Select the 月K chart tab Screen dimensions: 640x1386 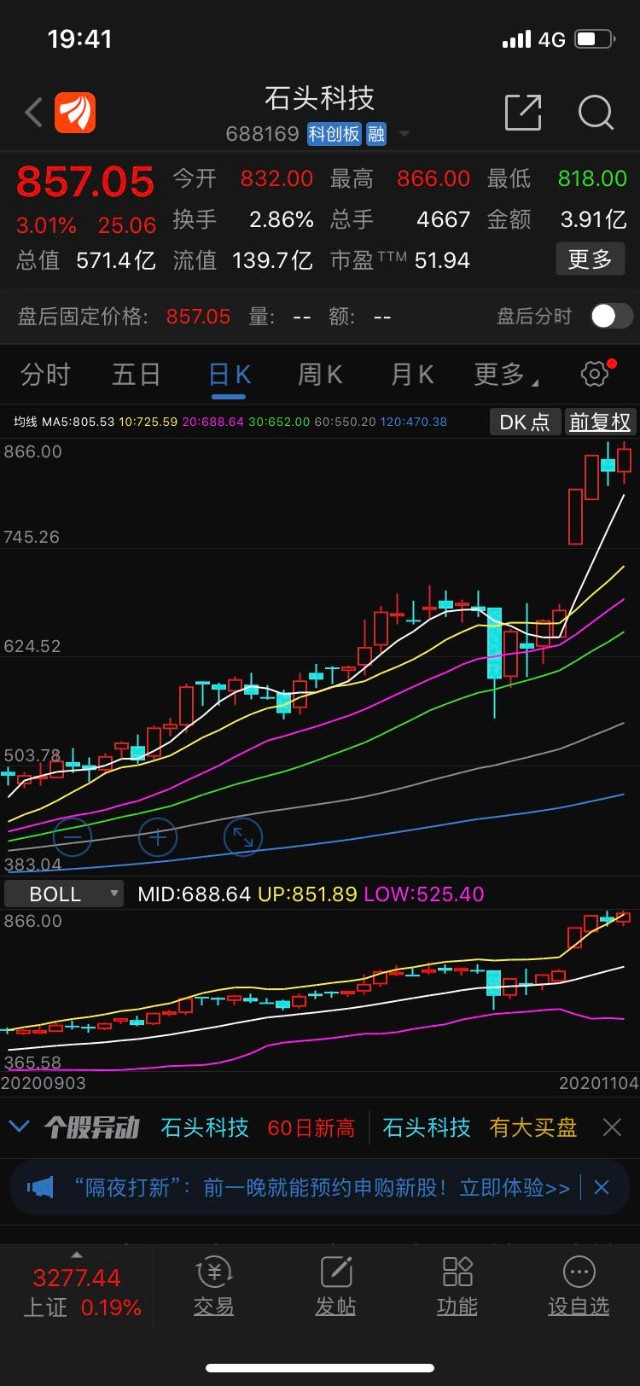(x=412, y=375)
